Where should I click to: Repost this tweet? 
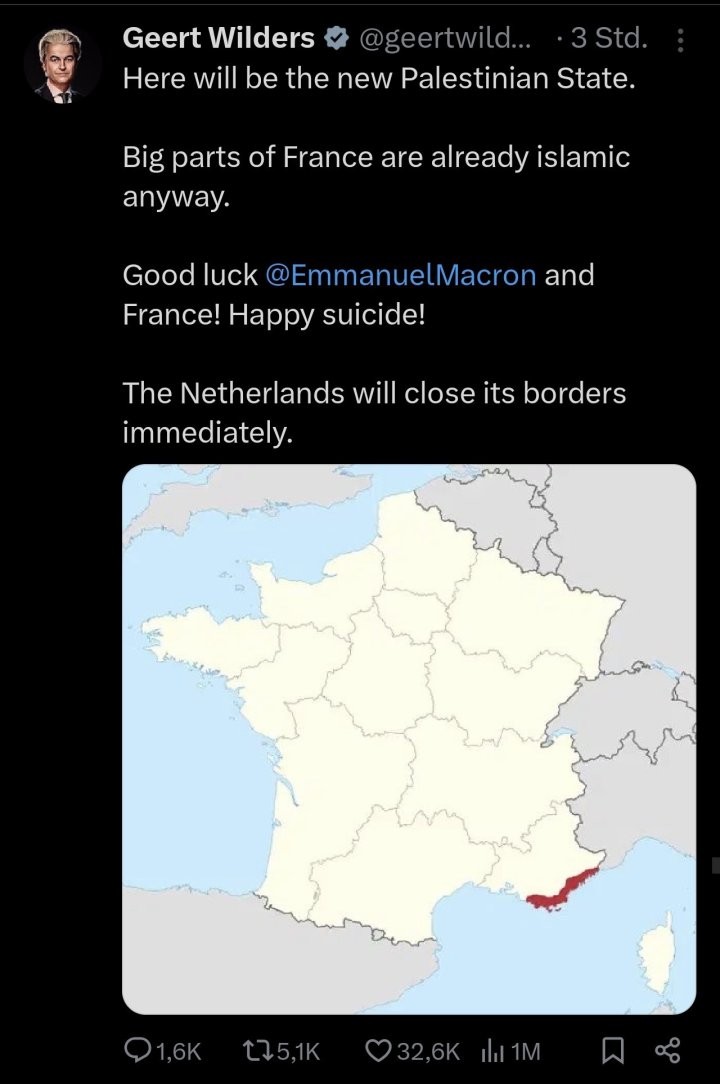(x=257, y=1050)
